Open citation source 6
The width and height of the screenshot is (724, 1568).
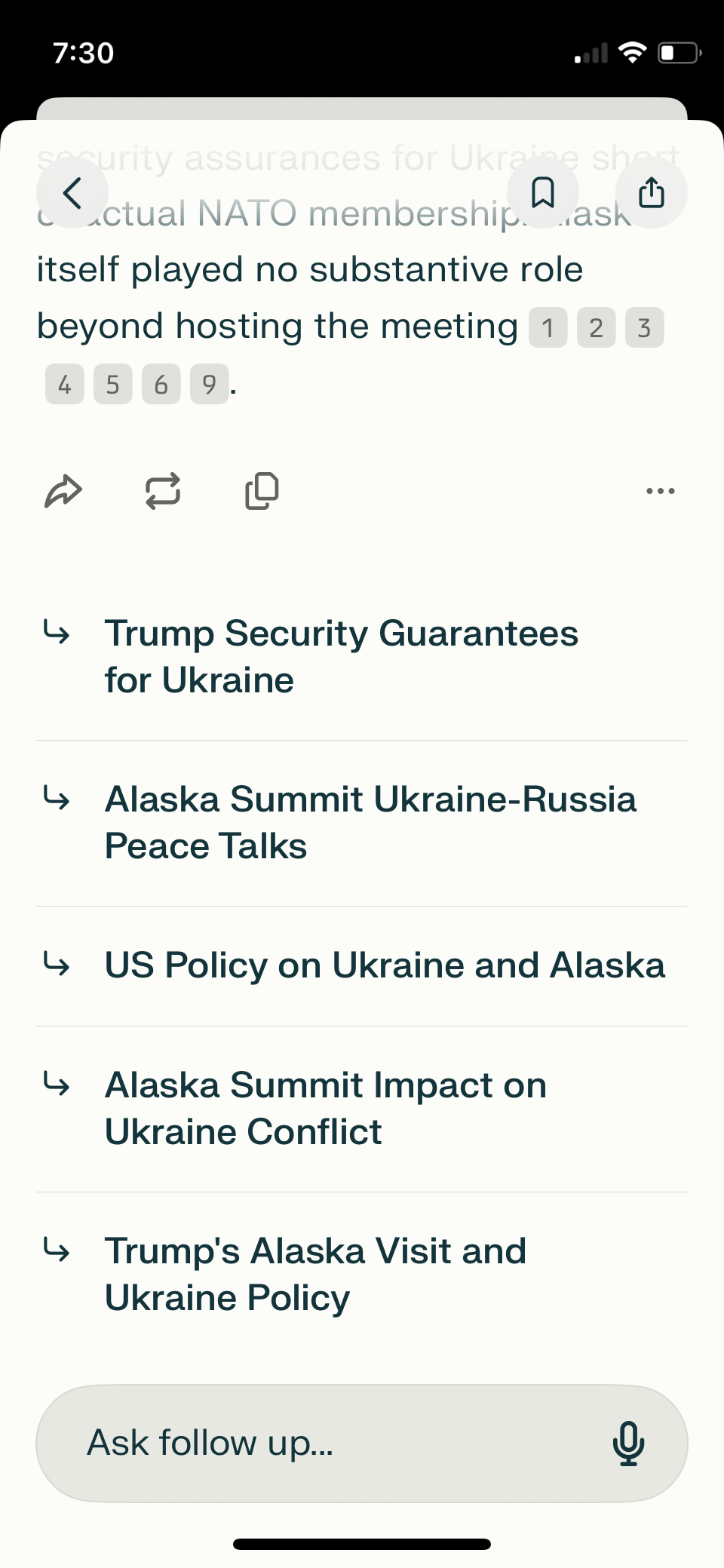pos(161,385)
